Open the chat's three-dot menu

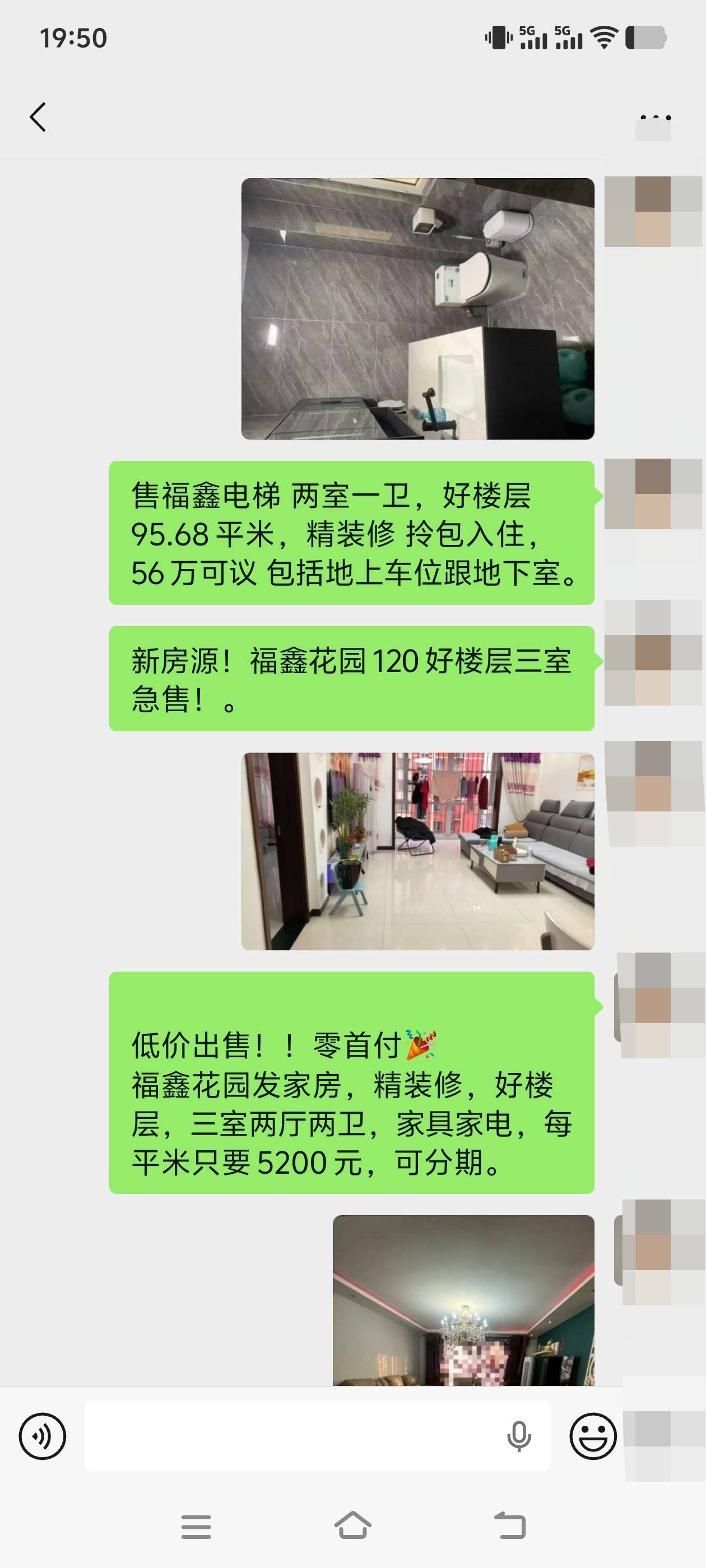656,117
